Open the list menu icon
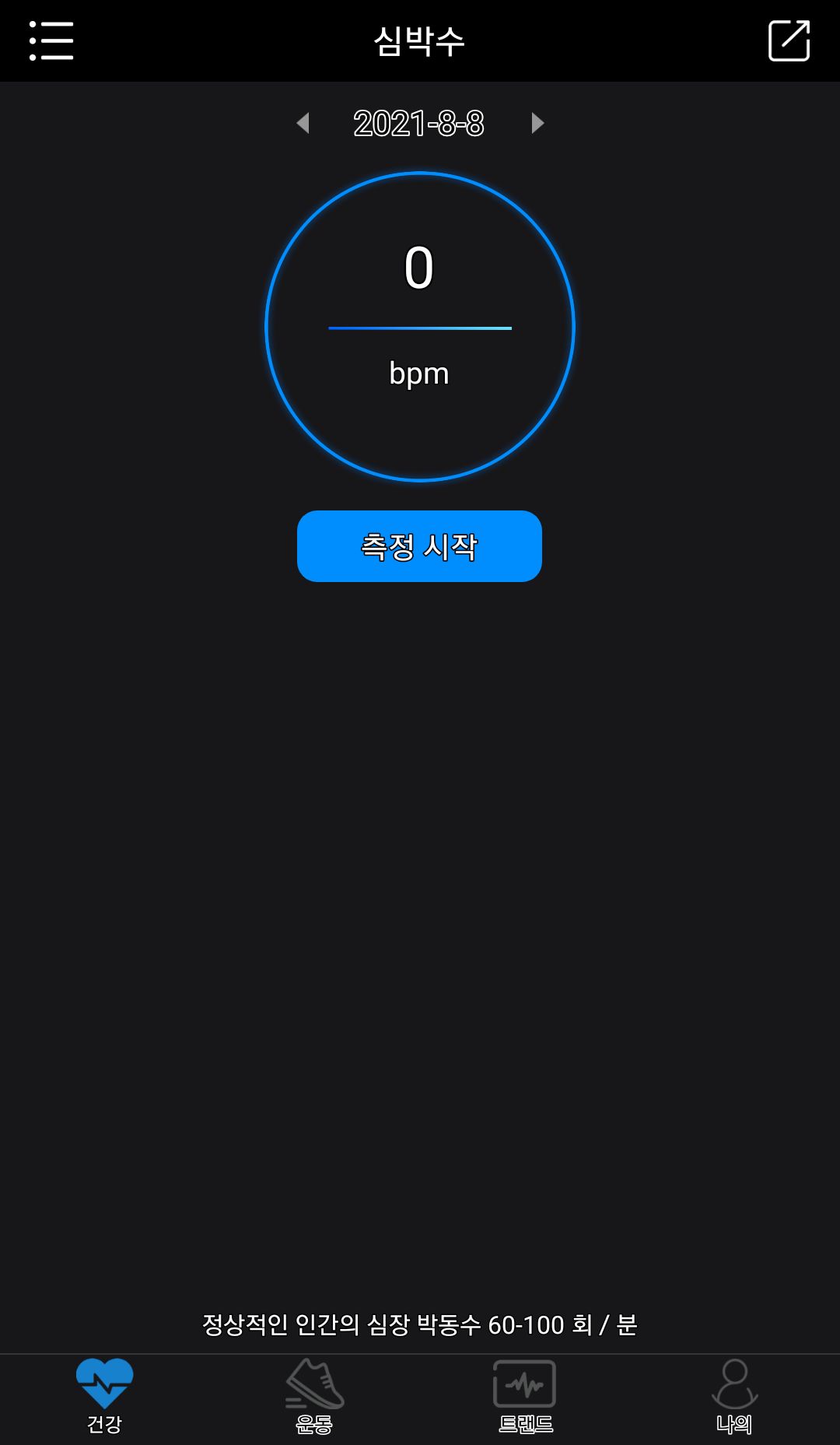The image size is (840, 1445). tap(51, 40)
